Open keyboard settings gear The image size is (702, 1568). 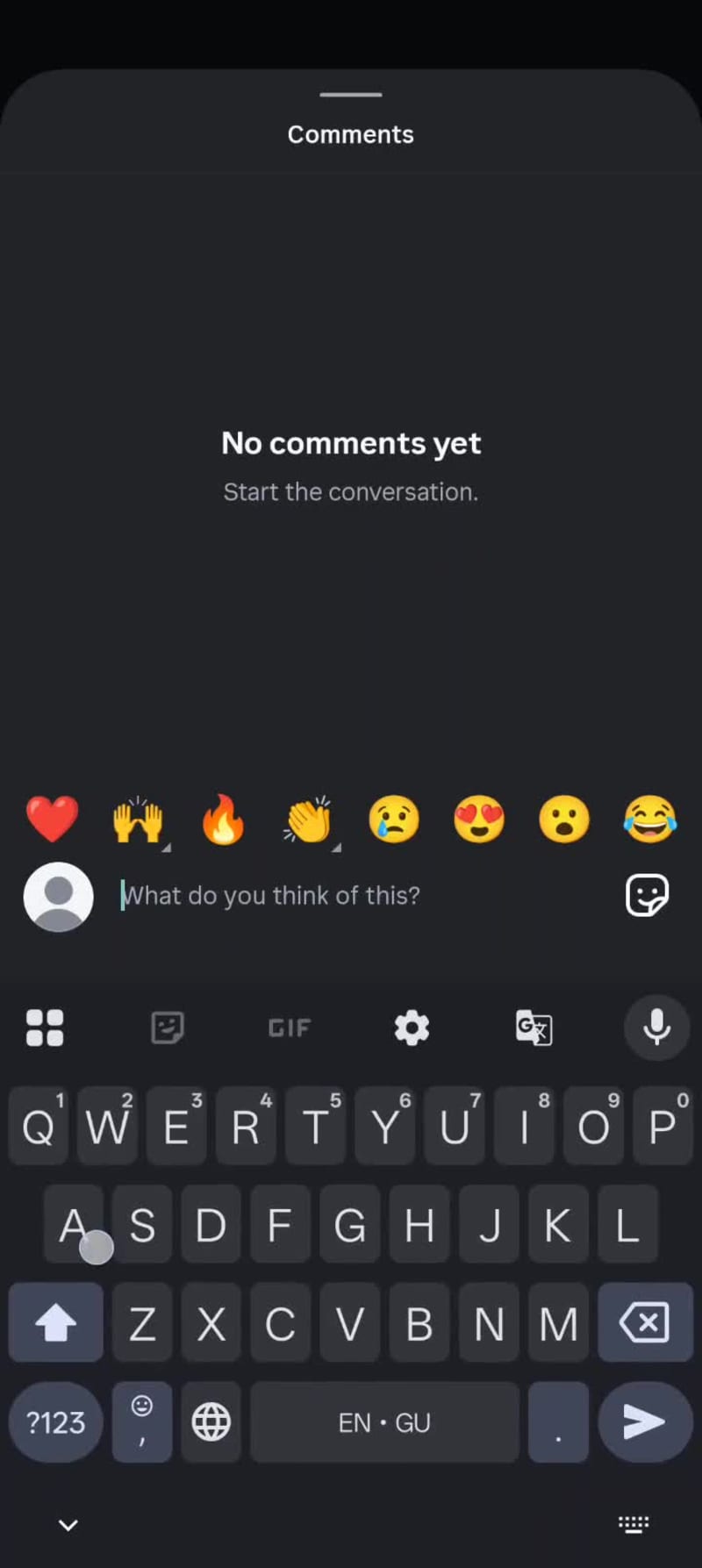412,1027
